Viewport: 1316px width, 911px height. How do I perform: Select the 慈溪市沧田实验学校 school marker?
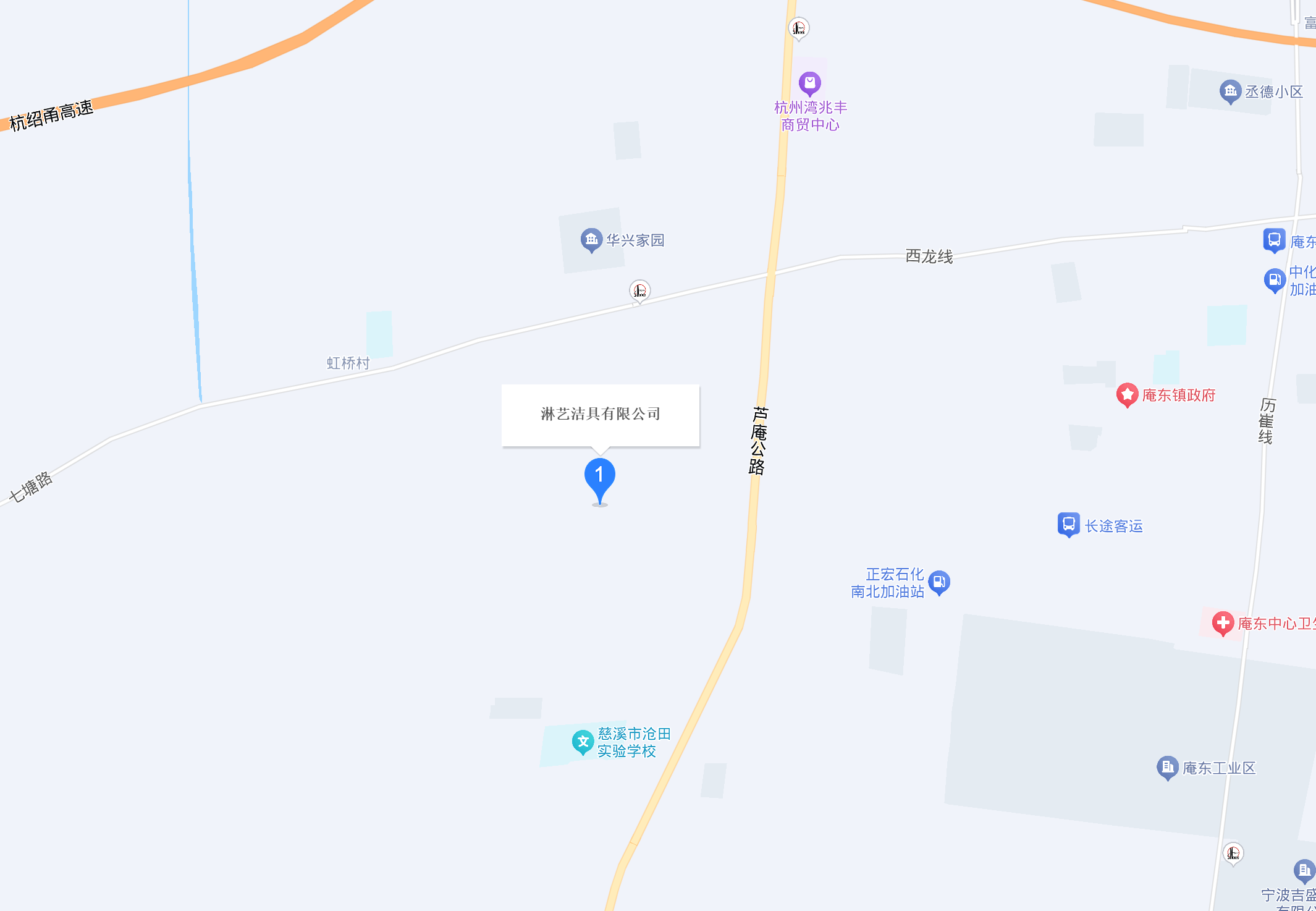pos(583,742)
